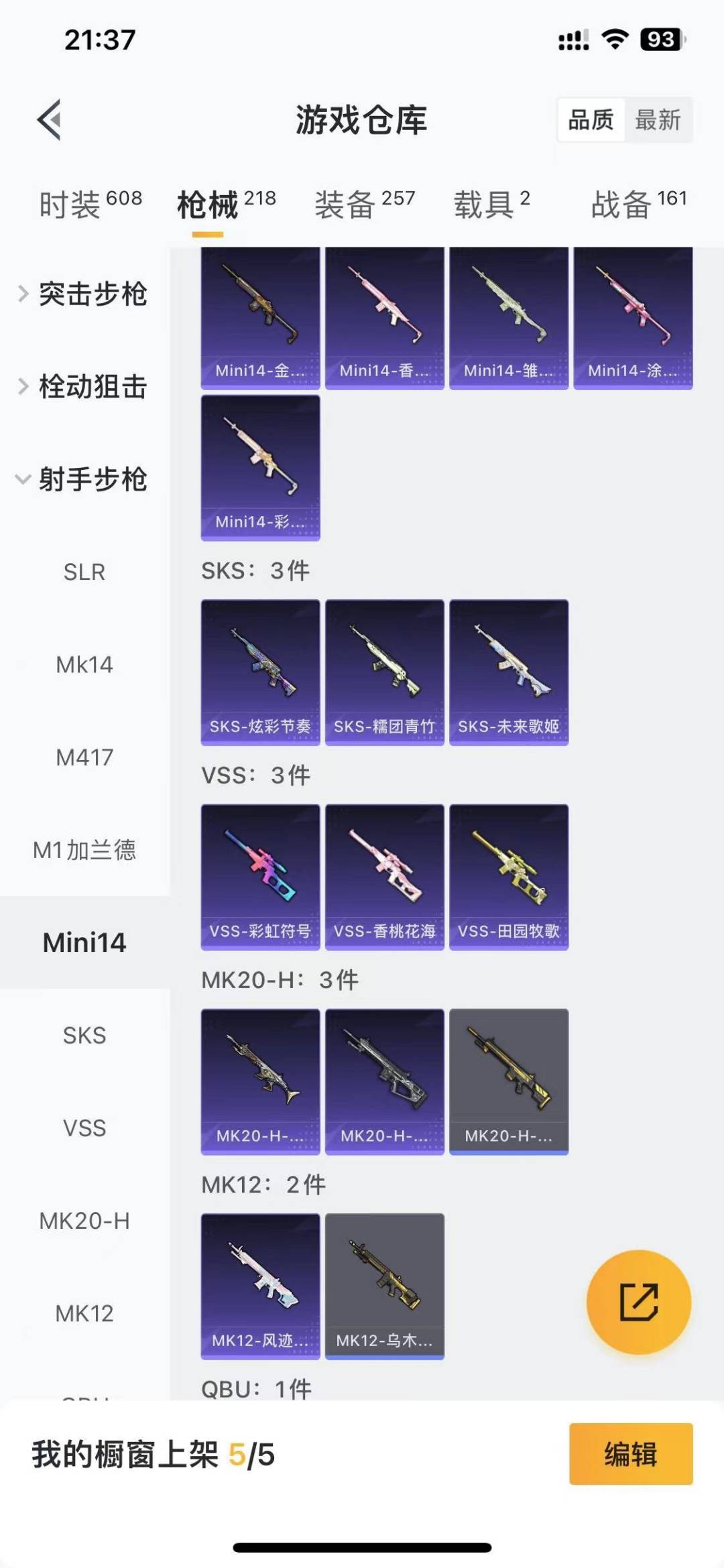
Task: Jump to the Mk14 section
Action: (x=84, y=664)
